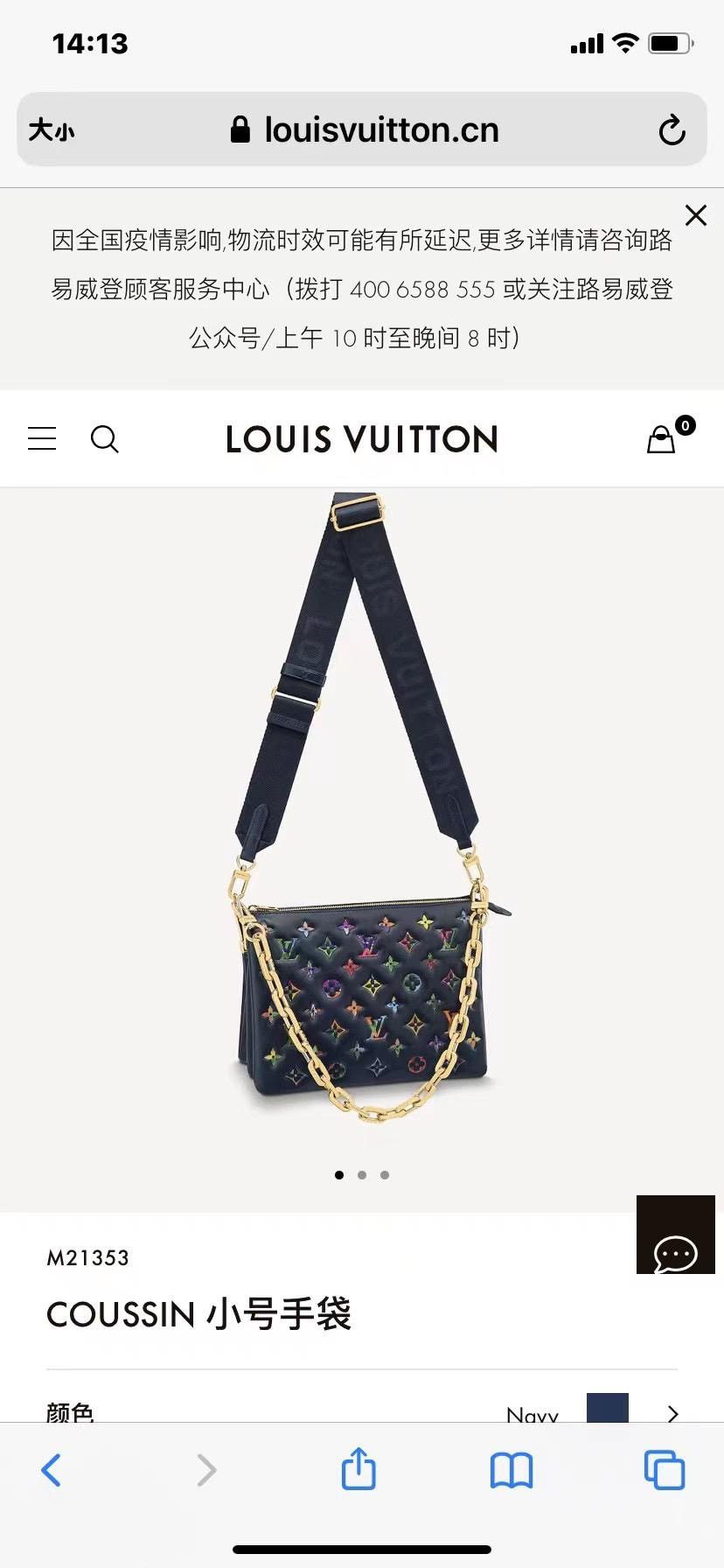
Task: Open the text size menu
Action: [x=52, y=130]
